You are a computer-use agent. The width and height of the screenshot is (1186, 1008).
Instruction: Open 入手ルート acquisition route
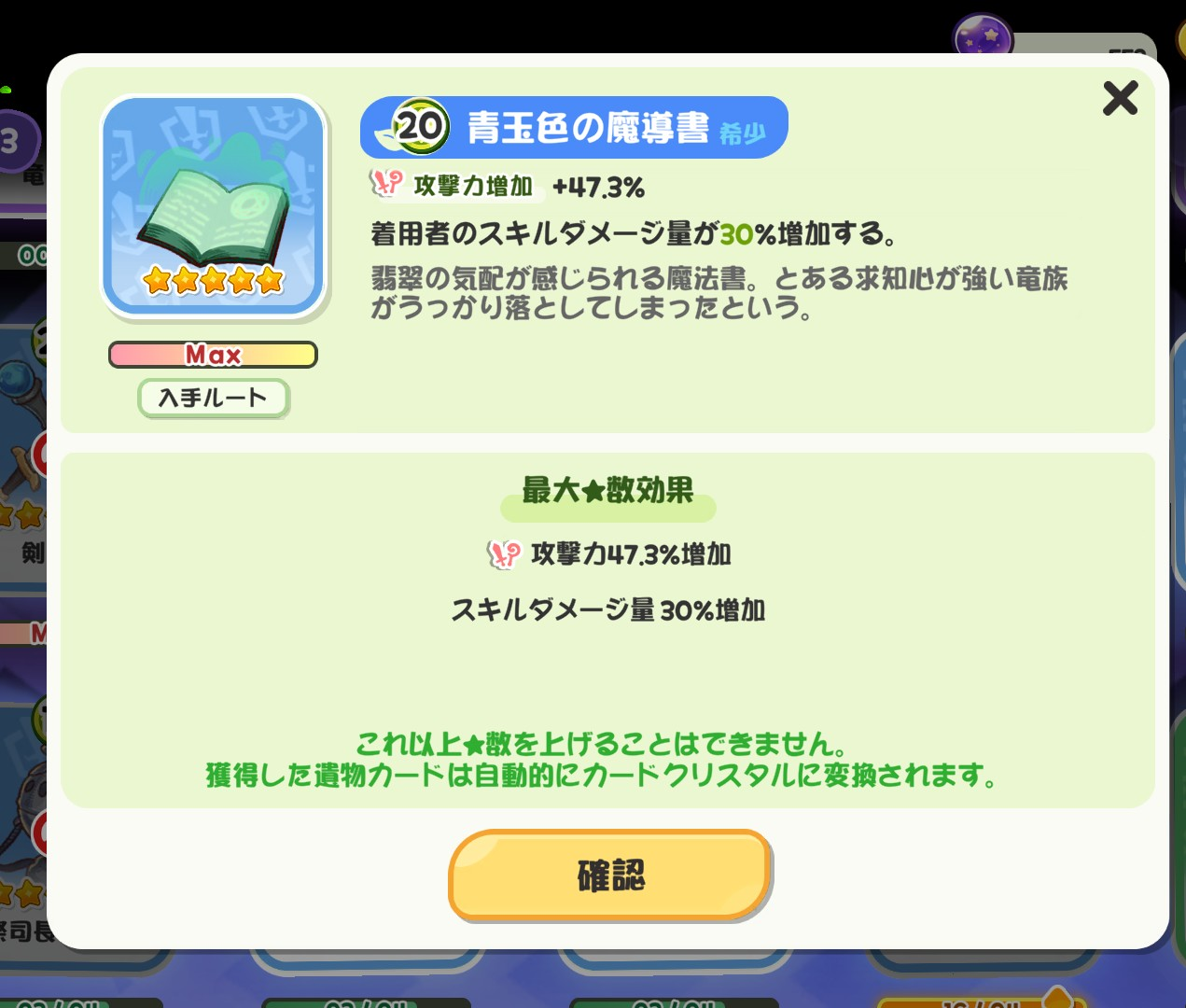(213, 399)
